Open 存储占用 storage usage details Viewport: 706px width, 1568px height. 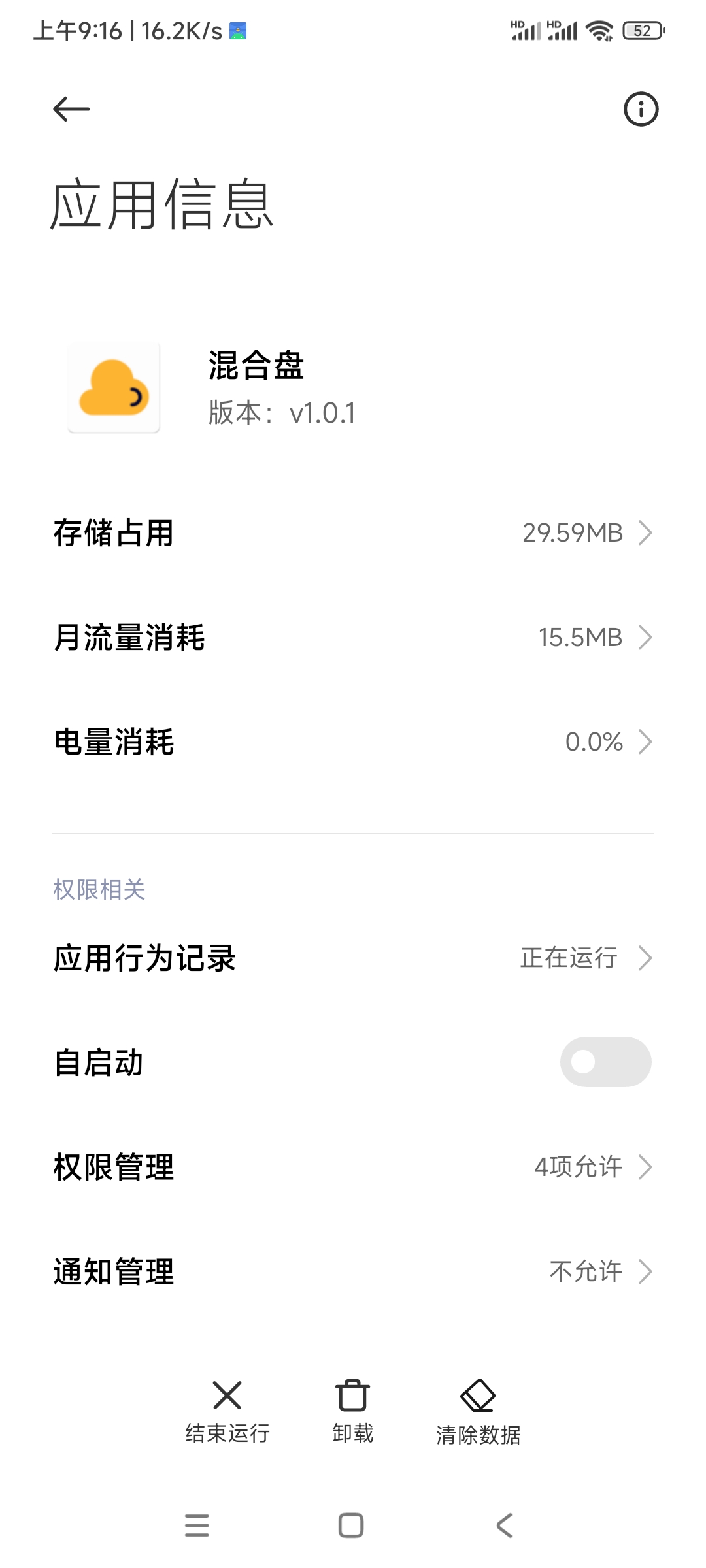pos(353,533)
